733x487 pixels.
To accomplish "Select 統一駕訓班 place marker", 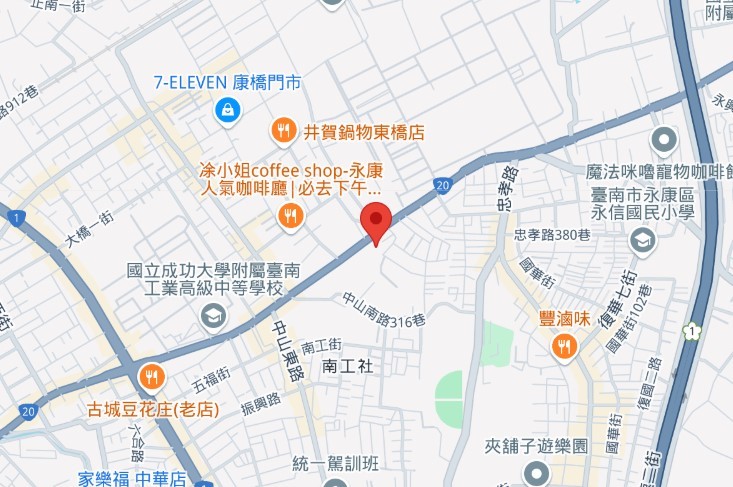I will [334, 484].
